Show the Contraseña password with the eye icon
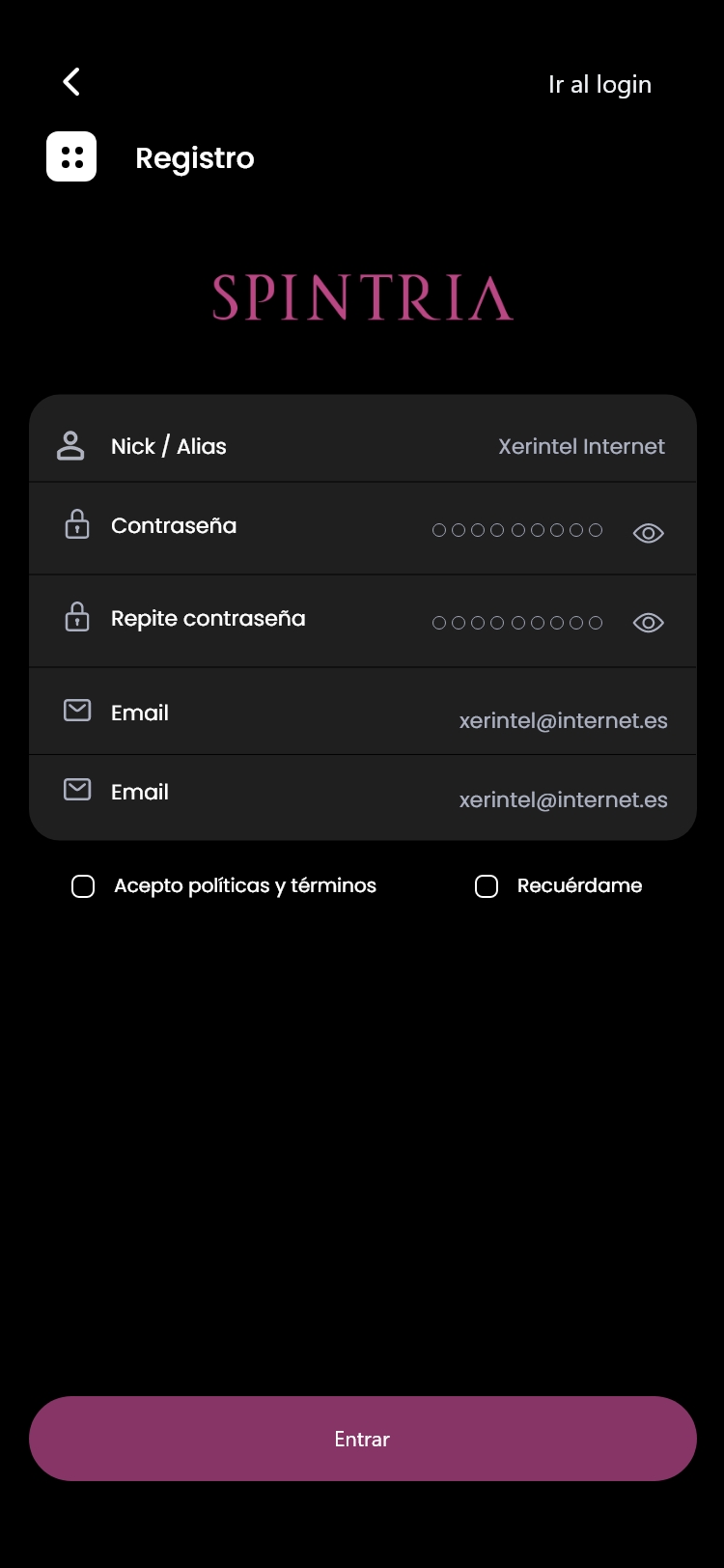724x1568 pixels. tap(649, 533)
